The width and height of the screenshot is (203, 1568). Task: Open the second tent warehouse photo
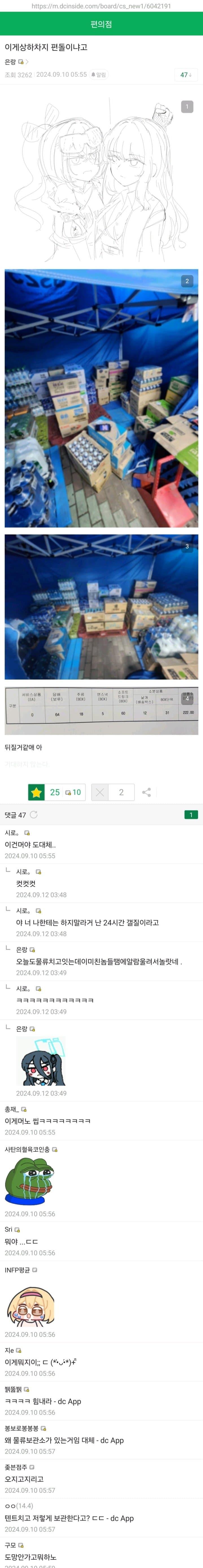click(x=101, y=398)
